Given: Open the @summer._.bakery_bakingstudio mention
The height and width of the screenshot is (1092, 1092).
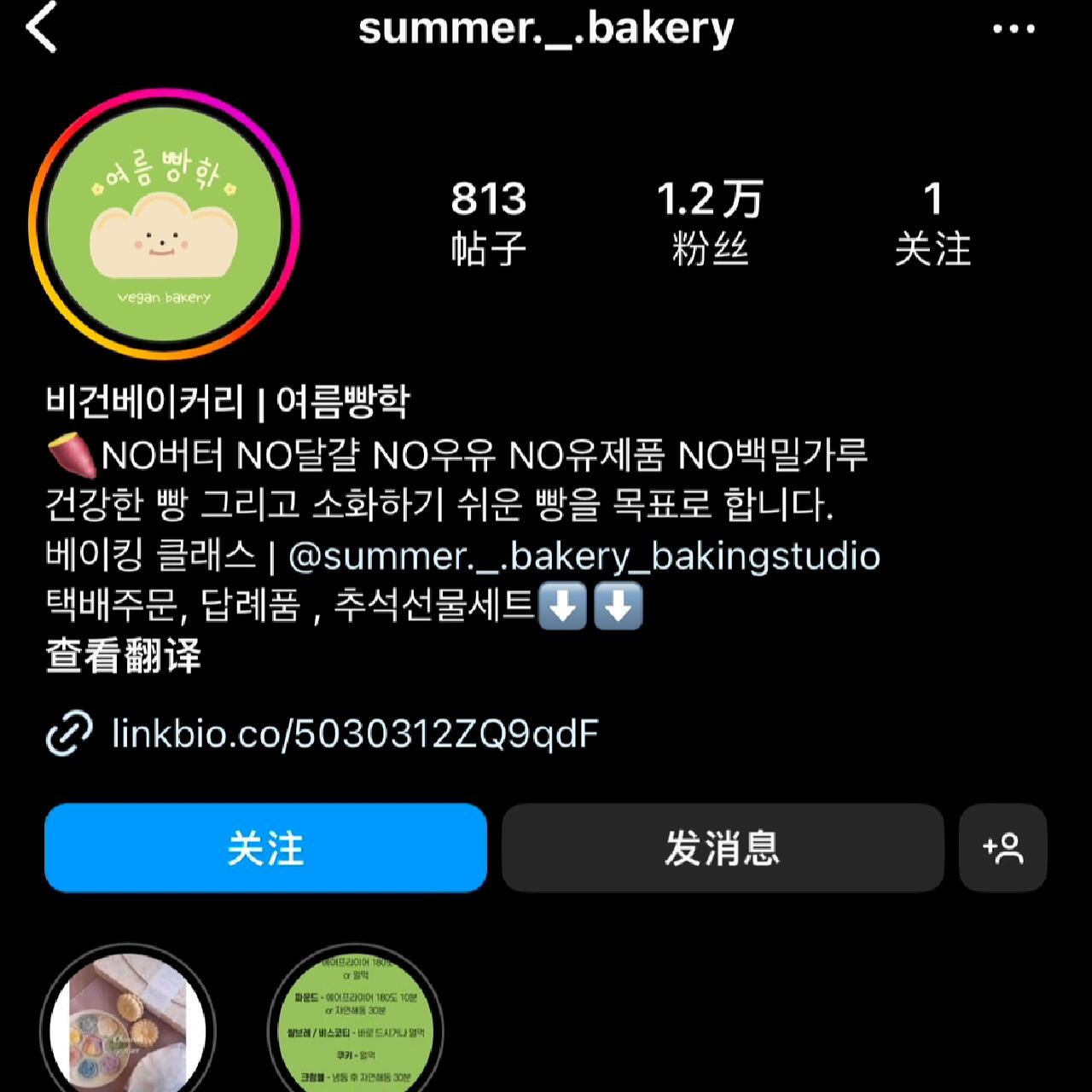Looking at the screenshot, I should click(x=584, y=556).
